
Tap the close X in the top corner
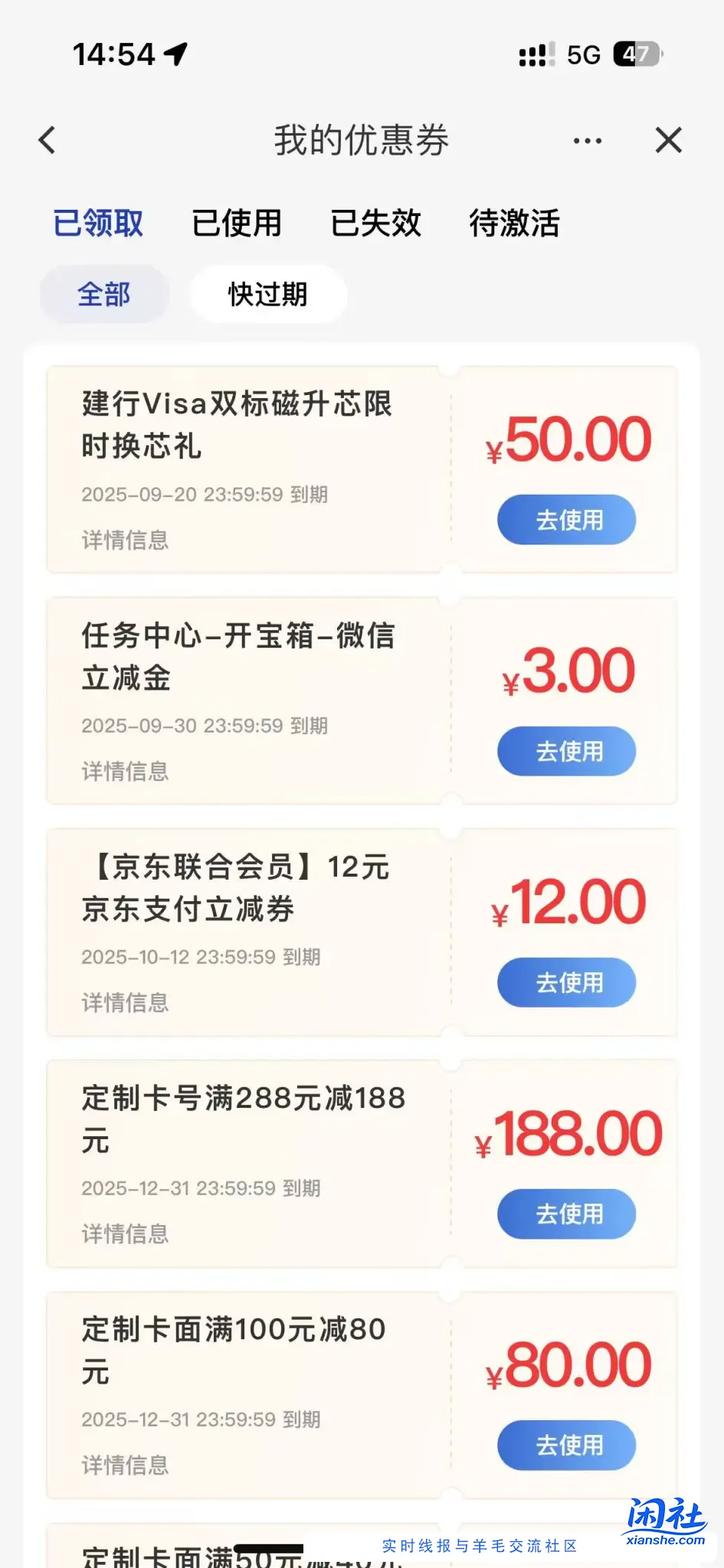(668, 140)
